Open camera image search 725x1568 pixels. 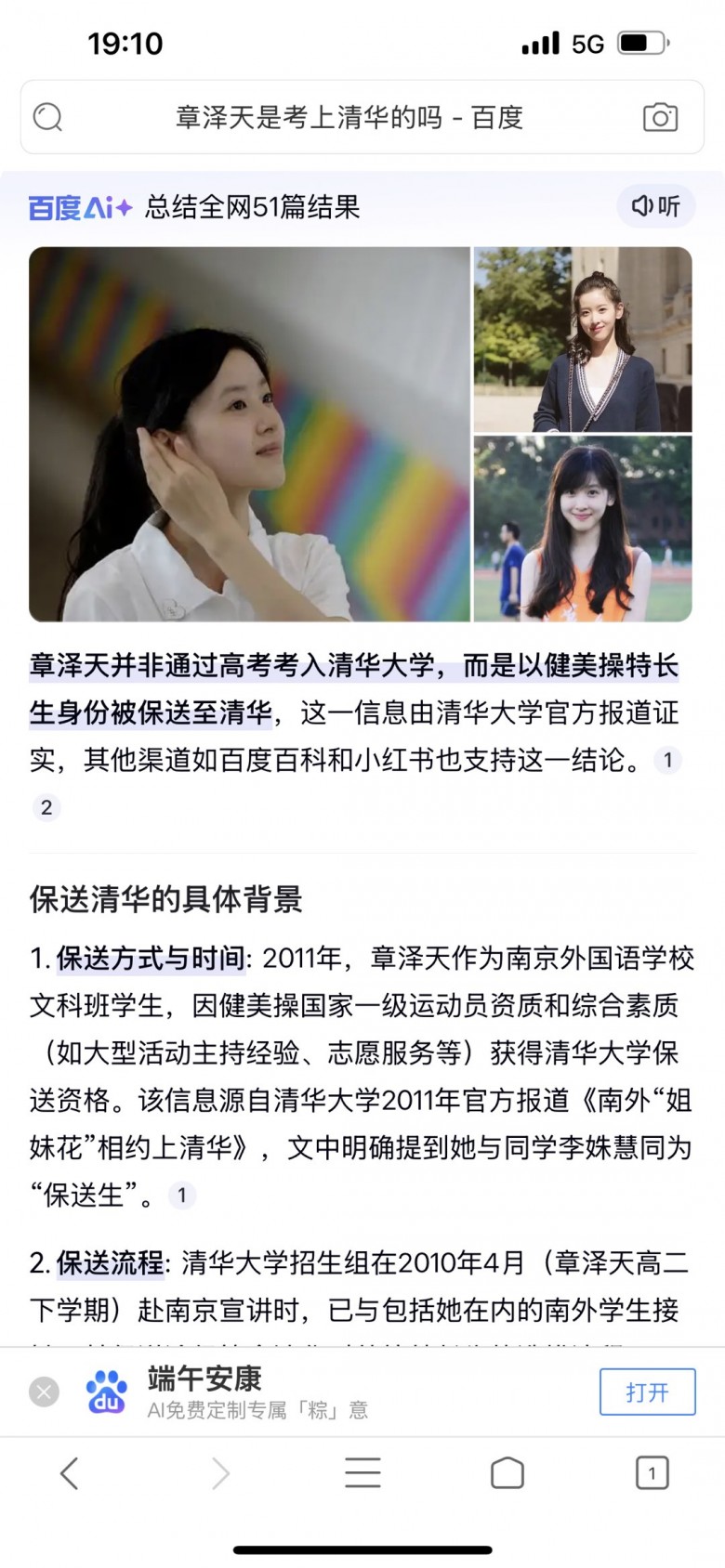(x=660, y=118)
